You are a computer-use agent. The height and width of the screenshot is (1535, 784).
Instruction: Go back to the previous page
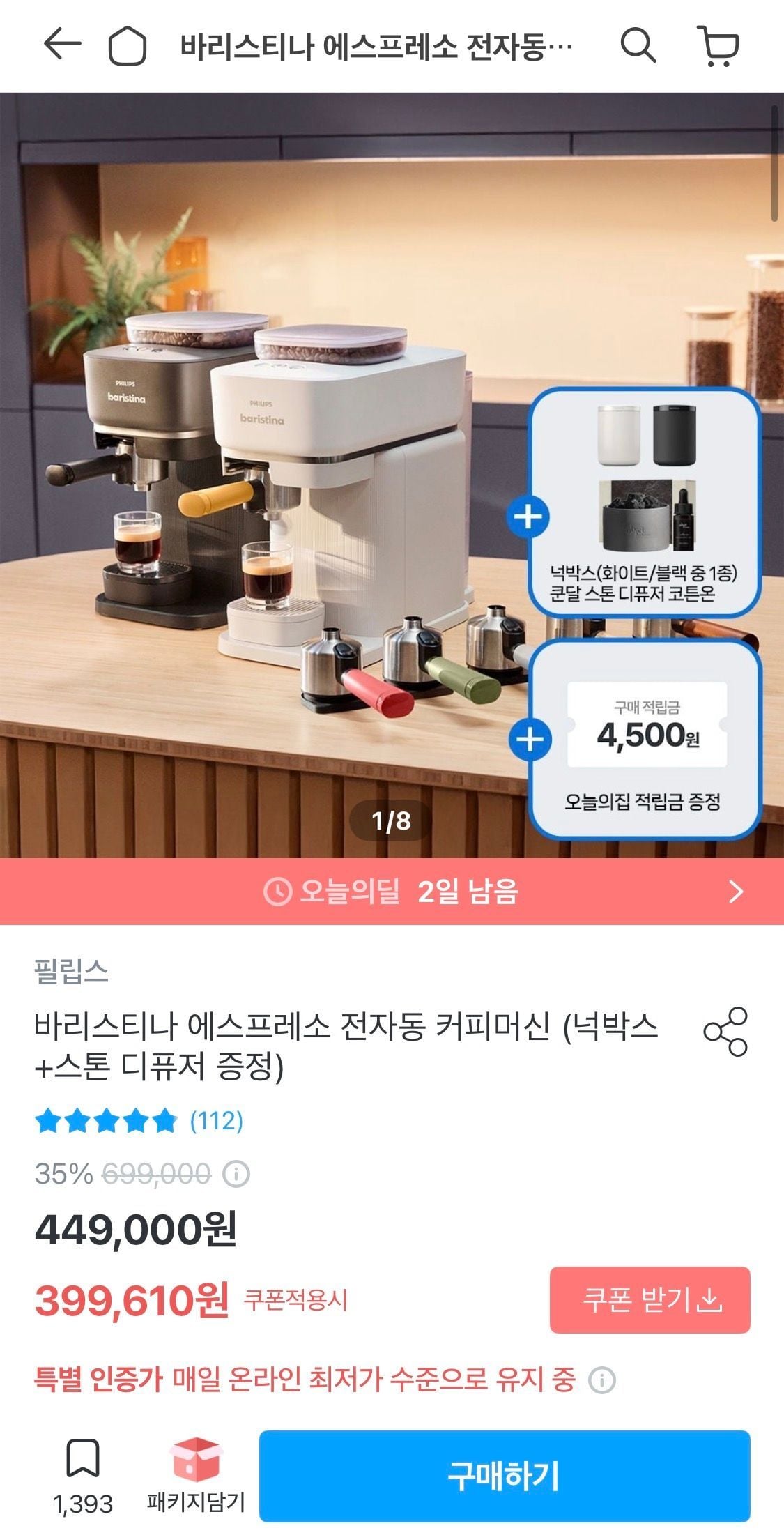[x=62, y=45]
